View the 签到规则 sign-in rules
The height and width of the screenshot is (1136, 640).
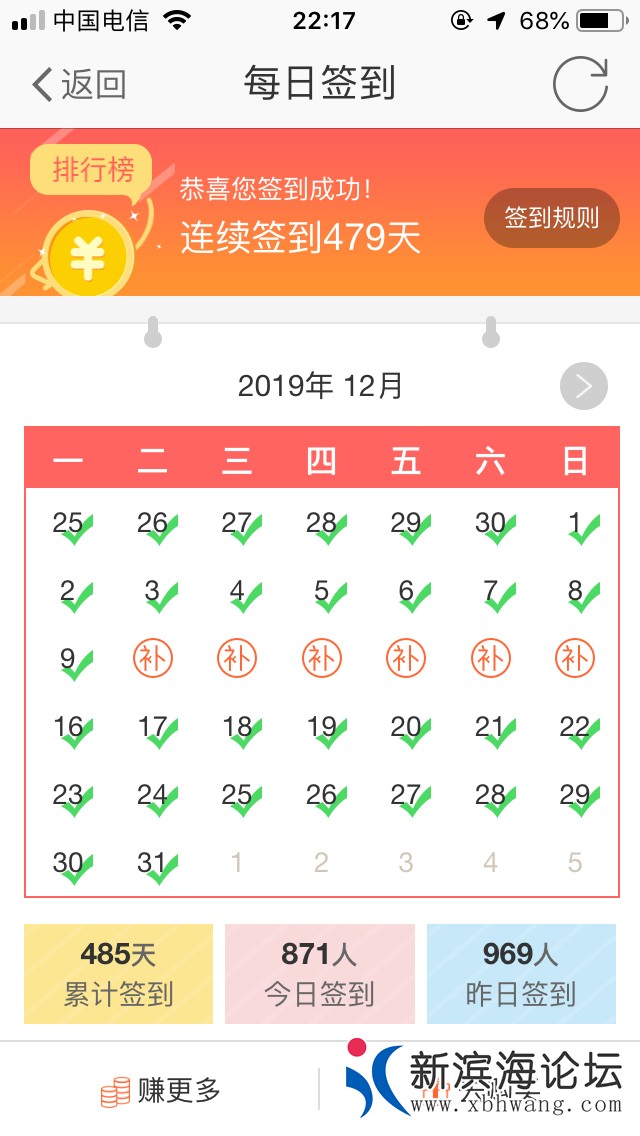(551, 218)
